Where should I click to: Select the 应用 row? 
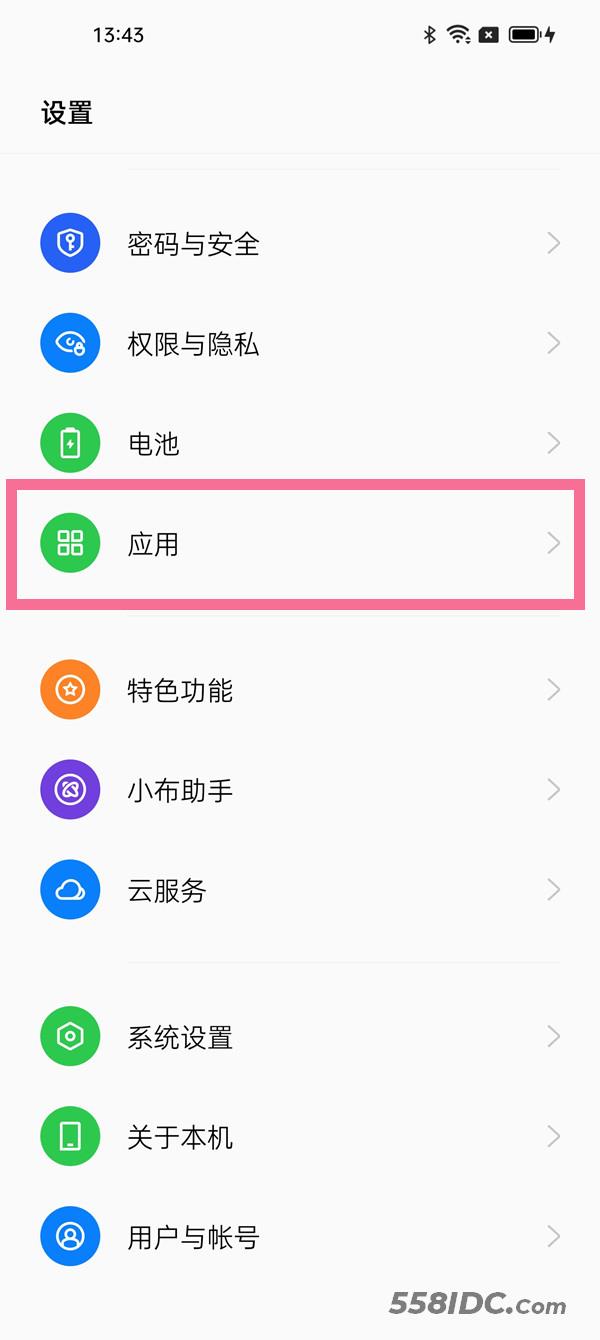[x=300, y=543]
